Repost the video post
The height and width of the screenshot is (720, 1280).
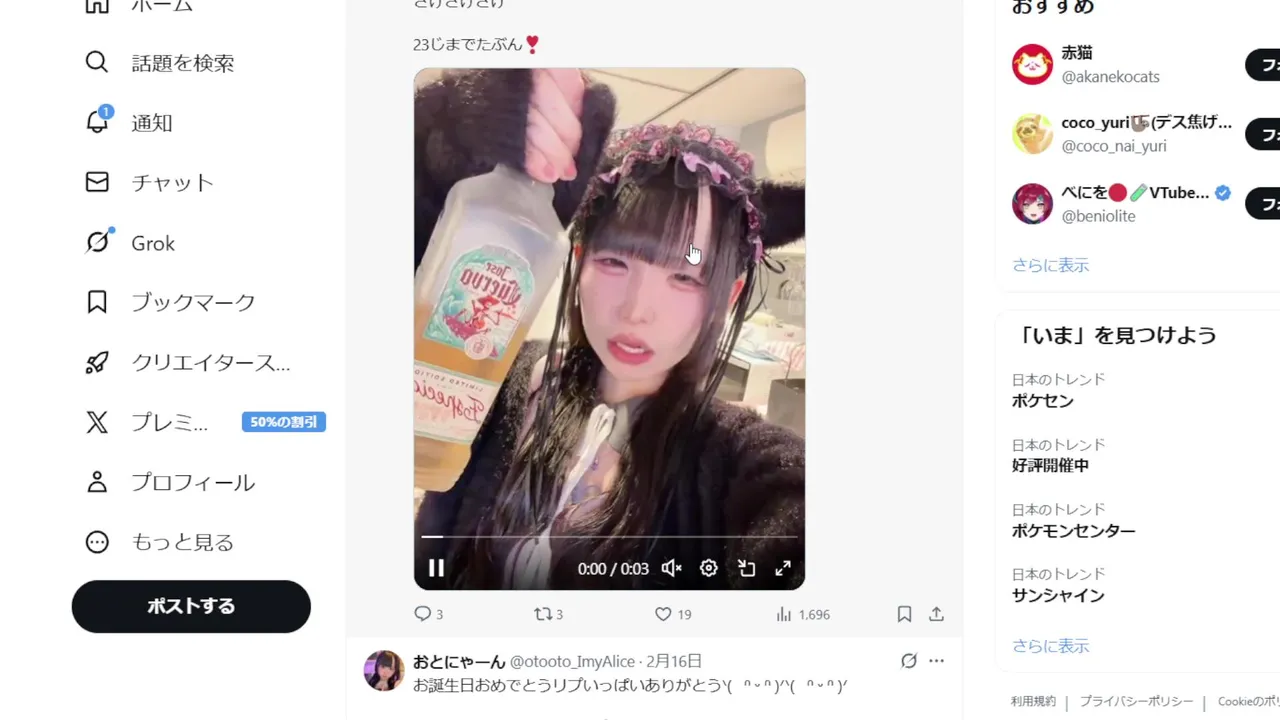click(x=544, y=614)
